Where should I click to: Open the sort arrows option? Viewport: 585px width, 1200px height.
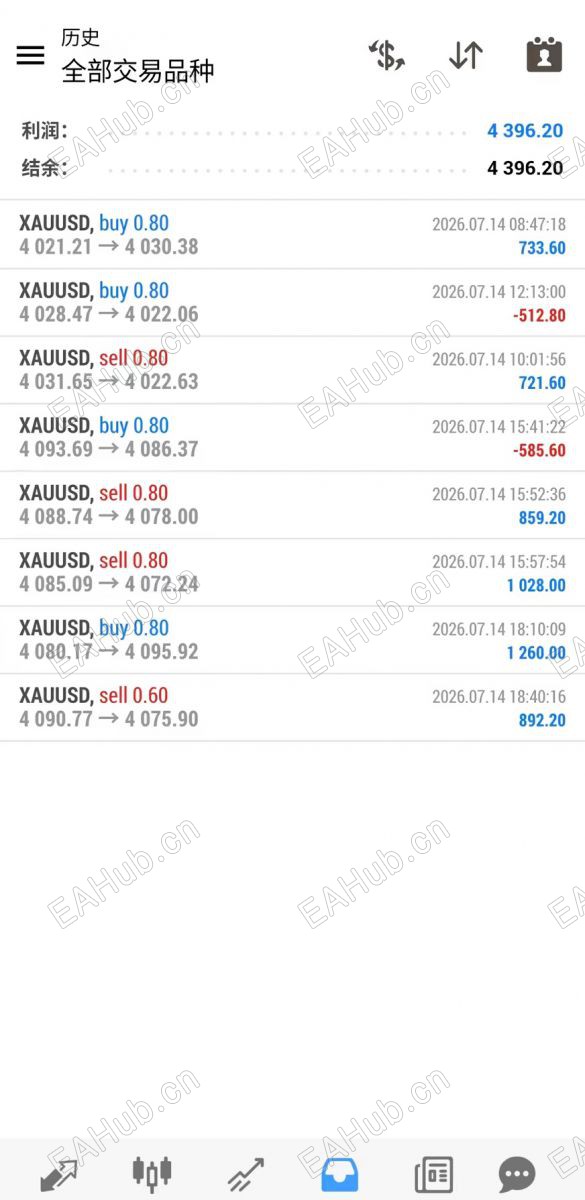click(x=465, y=55)
